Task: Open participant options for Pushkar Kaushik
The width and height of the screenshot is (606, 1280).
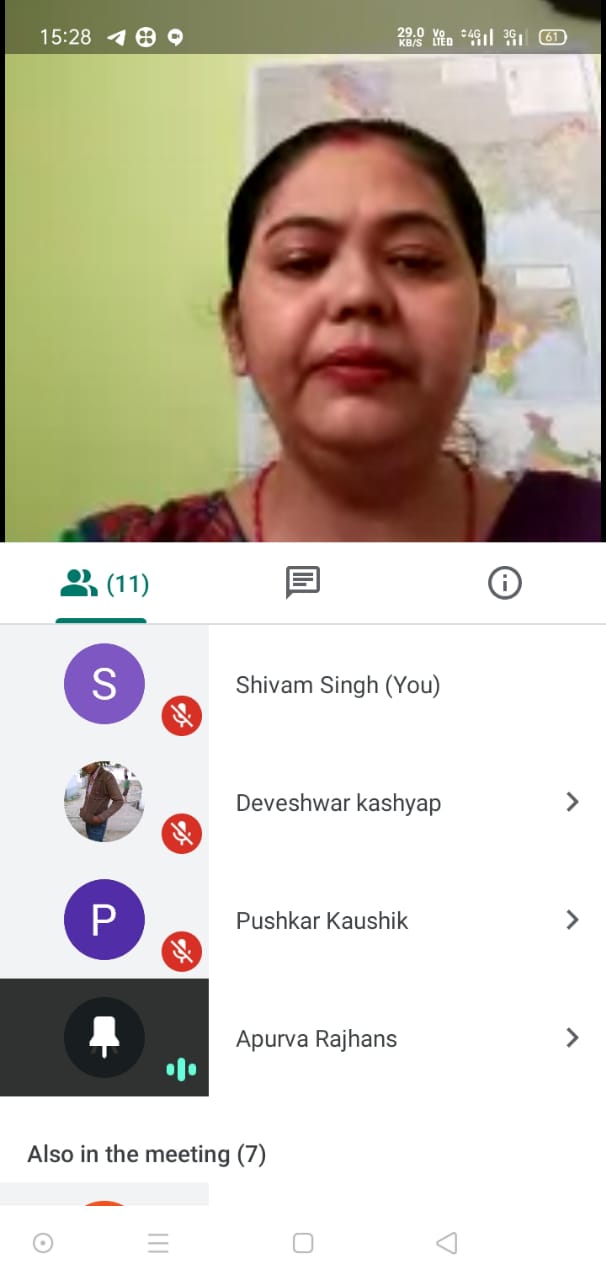Action: click(572, 920)
